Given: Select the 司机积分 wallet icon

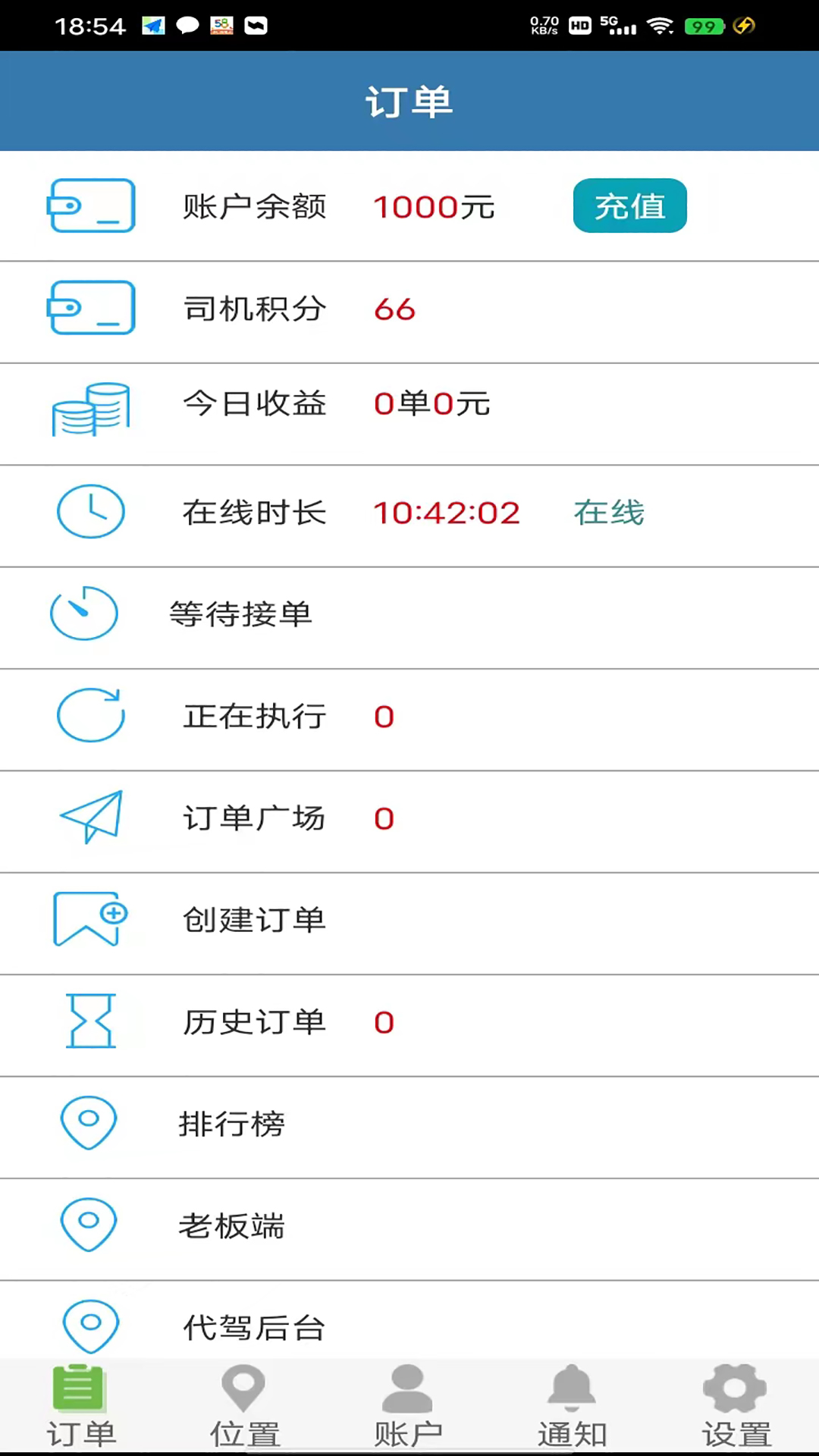Looking at the screenshot, I should (90, 308).
